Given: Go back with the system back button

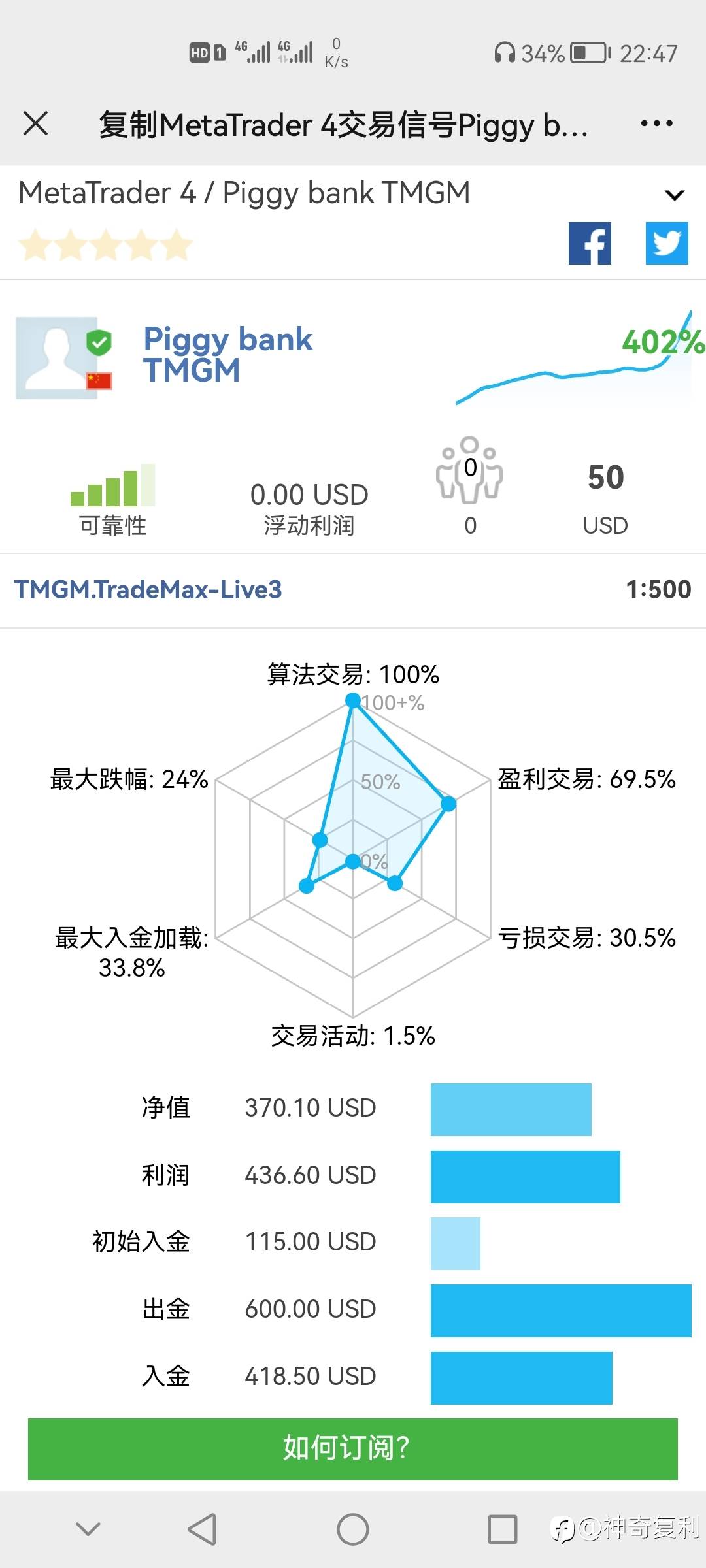Looking at the screenshot, I should click(x=202, y=1529).
